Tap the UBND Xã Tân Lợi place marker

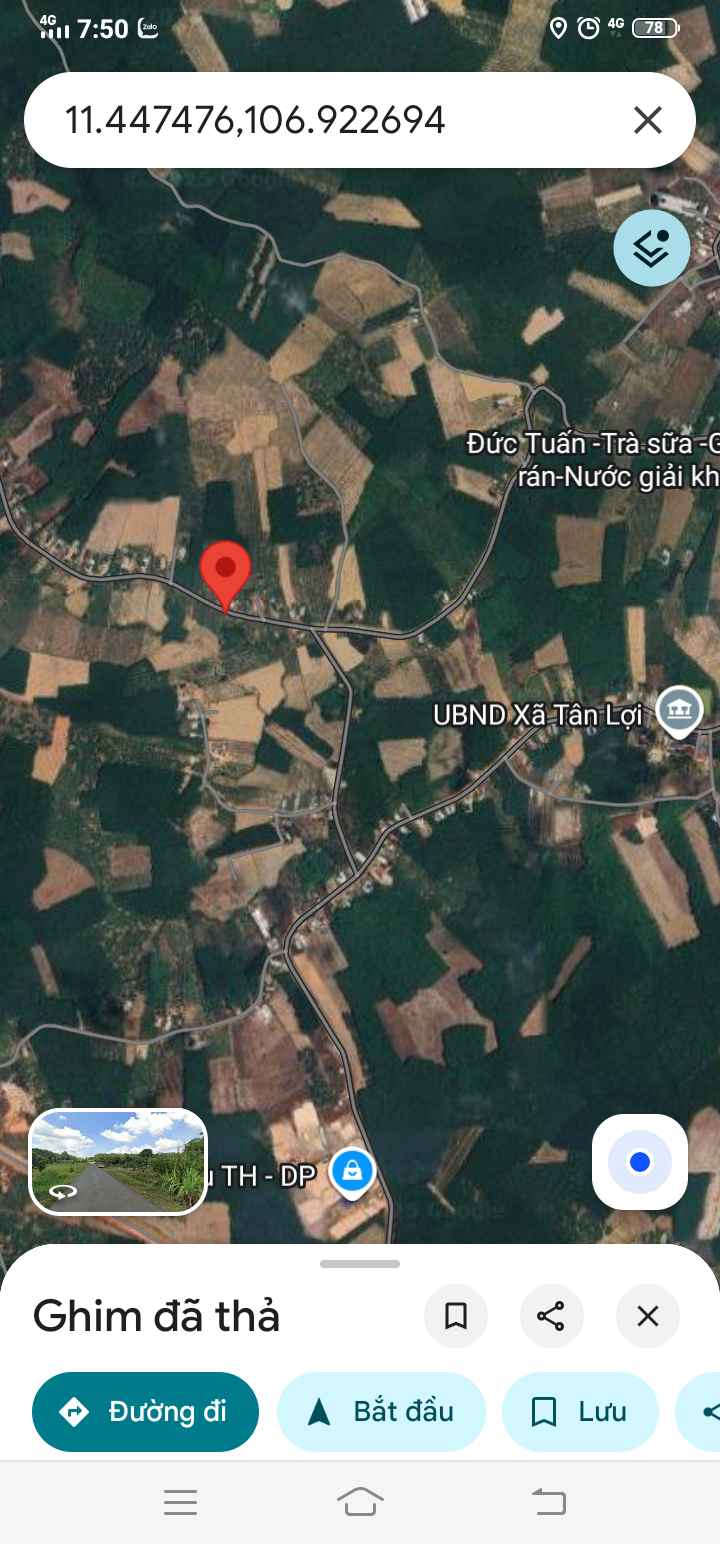click(x=680, y=712)
